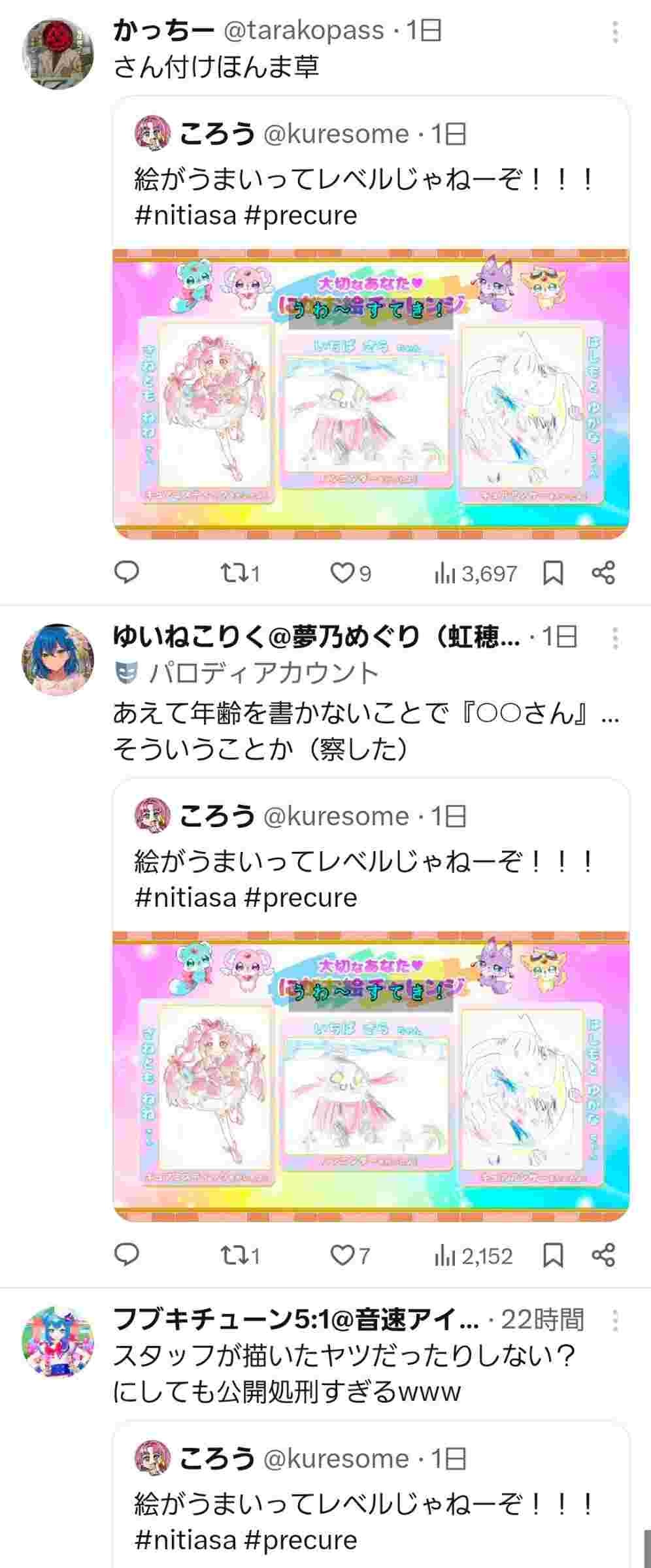Open the overflow menu on かっちー's post
This screenshot has width=651, height=1568.
(x=615, y=32)
